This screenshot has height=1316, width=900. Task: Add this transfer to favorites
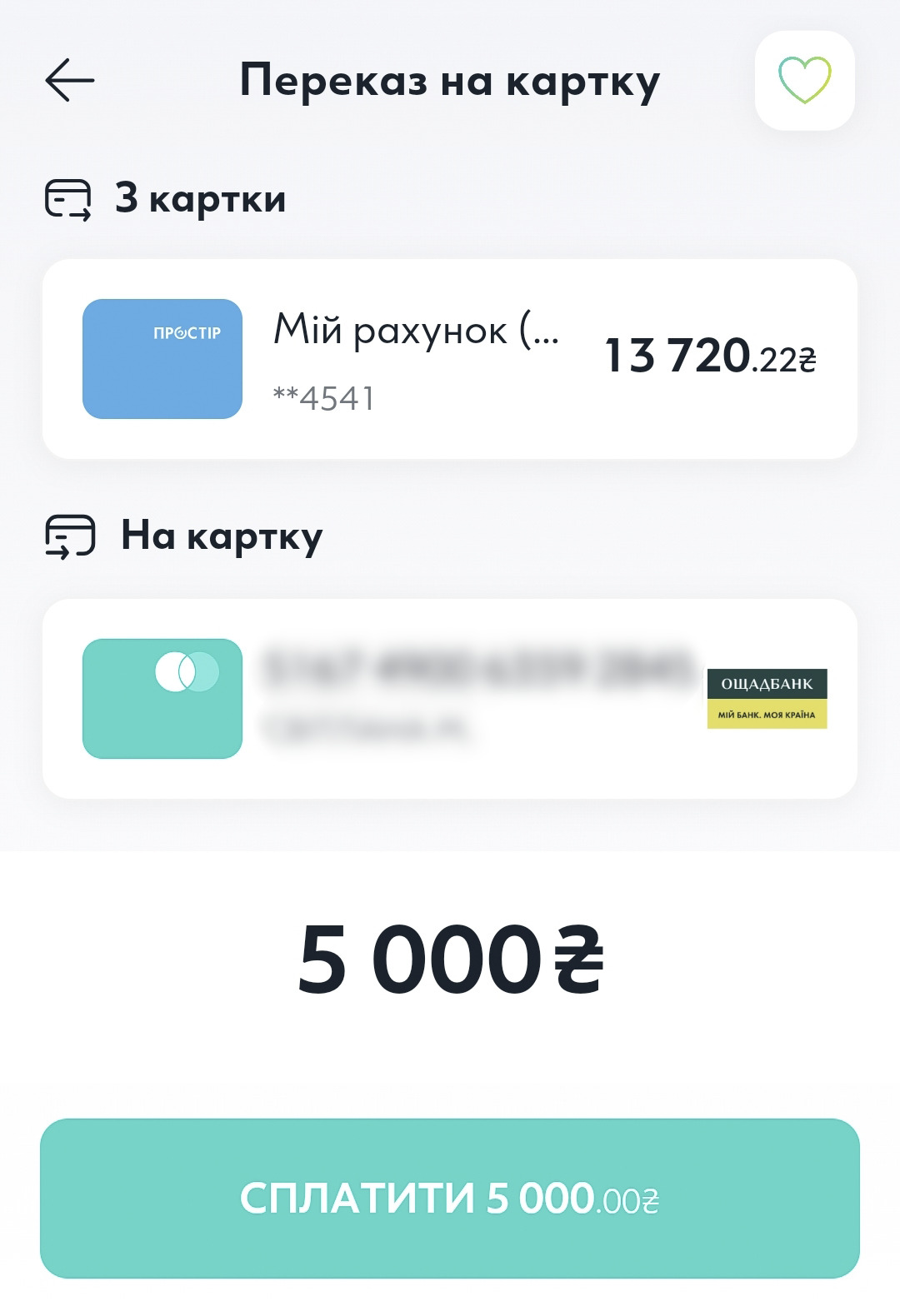[x=804, y=81]
